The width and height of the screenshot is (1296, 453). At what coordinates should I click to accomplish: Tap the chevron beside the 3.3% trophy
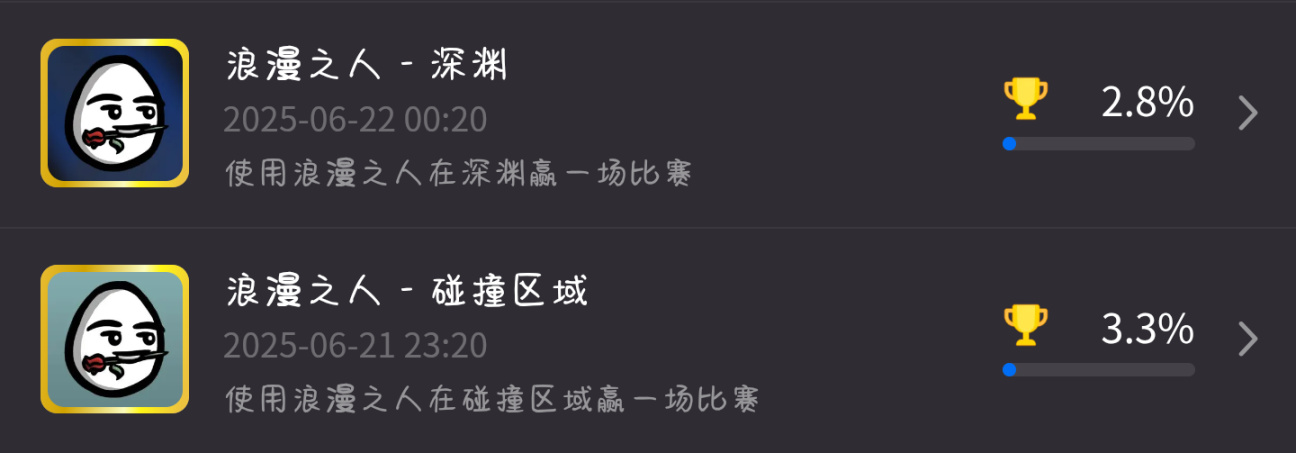click(1247, 339)
